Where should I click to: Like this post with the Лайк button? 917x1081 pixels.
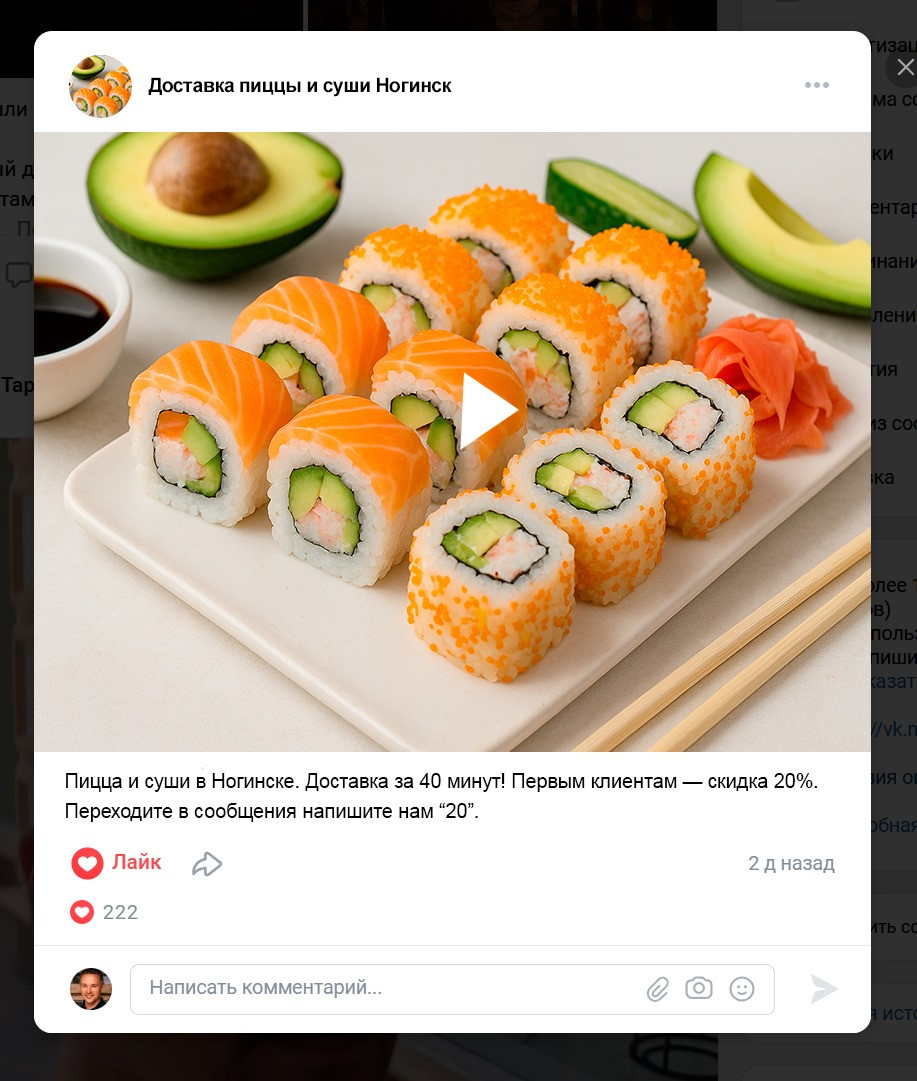[117, 863]
